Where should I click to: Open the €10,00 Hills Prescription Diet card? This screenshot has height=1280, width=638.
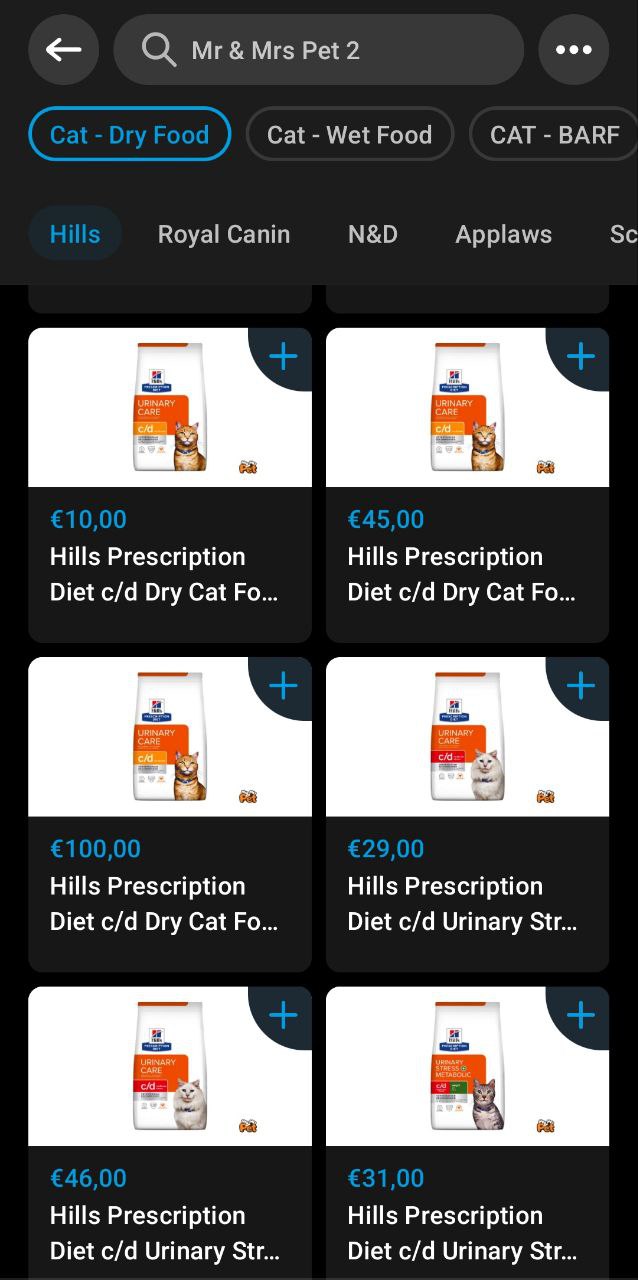(169, 560)
